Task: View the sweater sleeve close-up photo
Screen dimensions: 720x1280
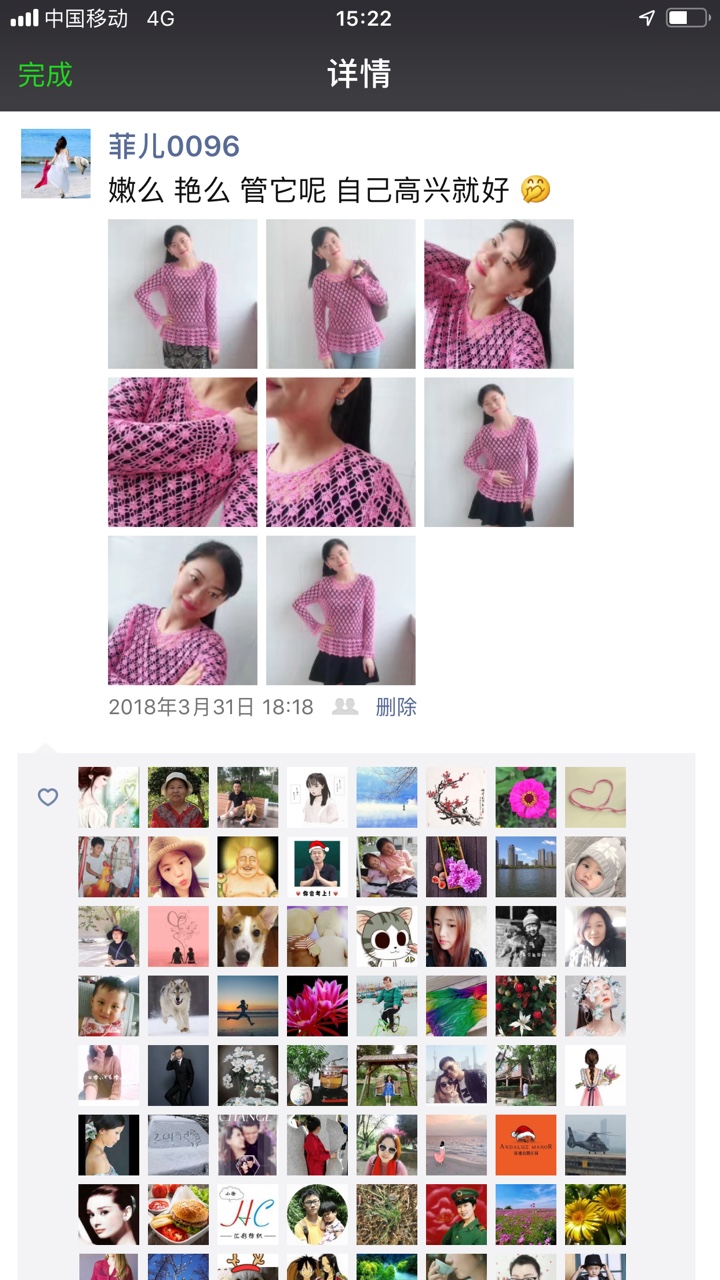Action: pos(182,452)
